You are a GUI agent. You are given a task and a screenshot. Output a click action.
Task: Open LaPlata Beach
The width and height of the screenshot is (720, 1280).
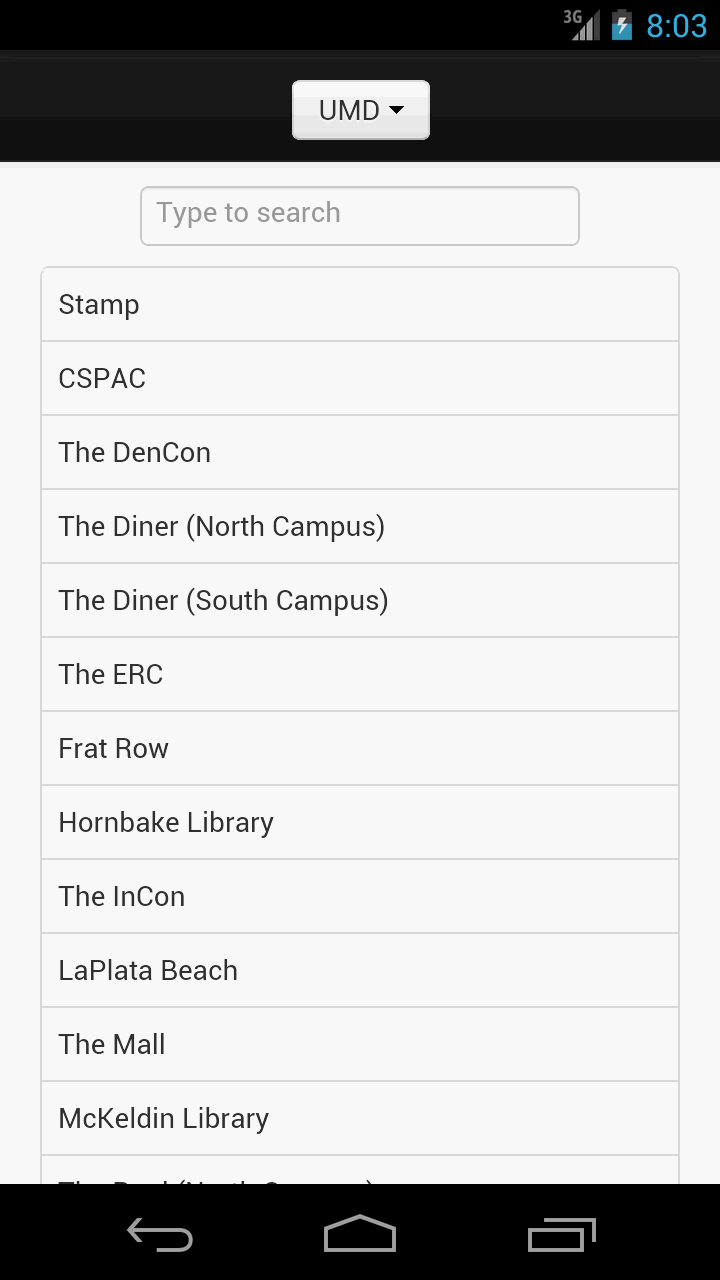[x=360, y=971]
